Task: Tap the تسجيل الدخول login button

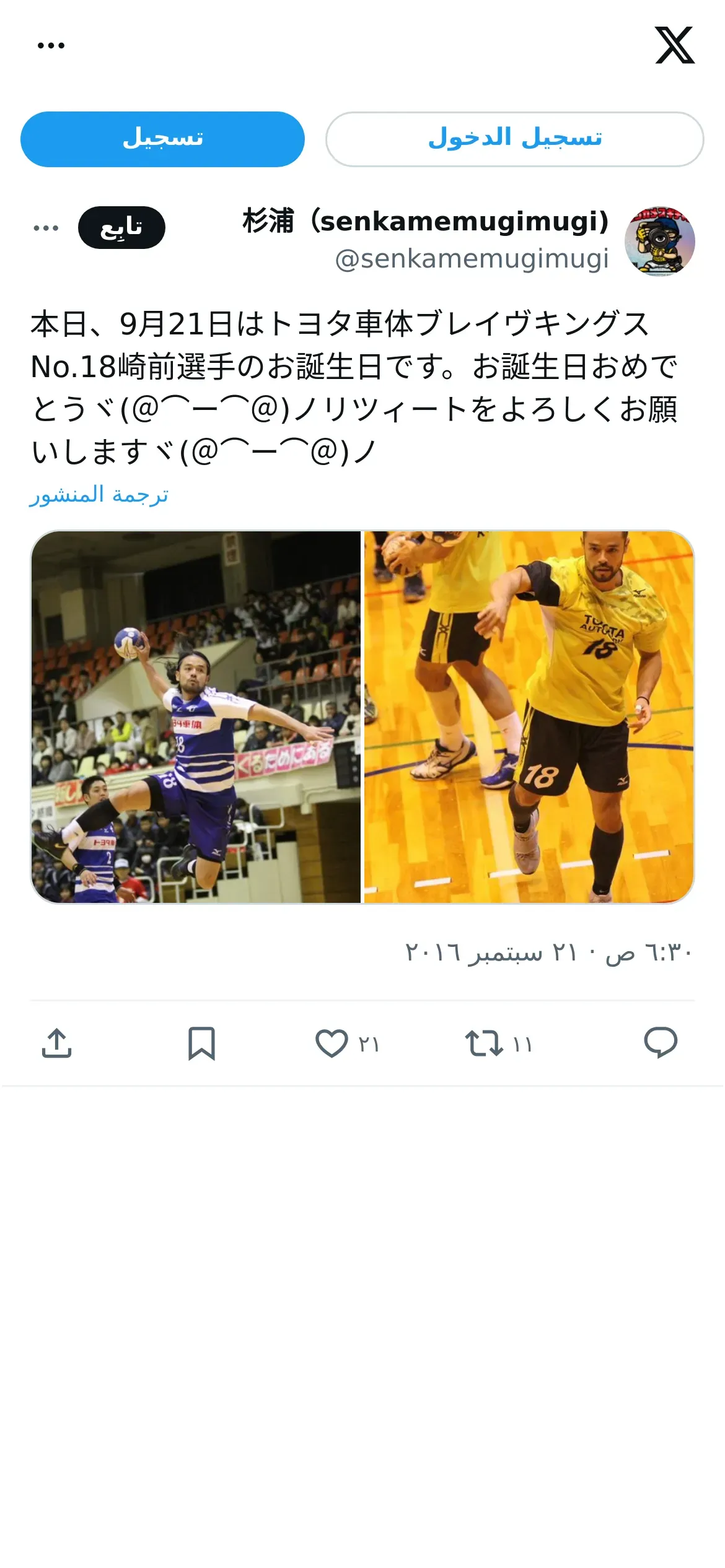Action: pyautogui.click(x=514, y=139)
